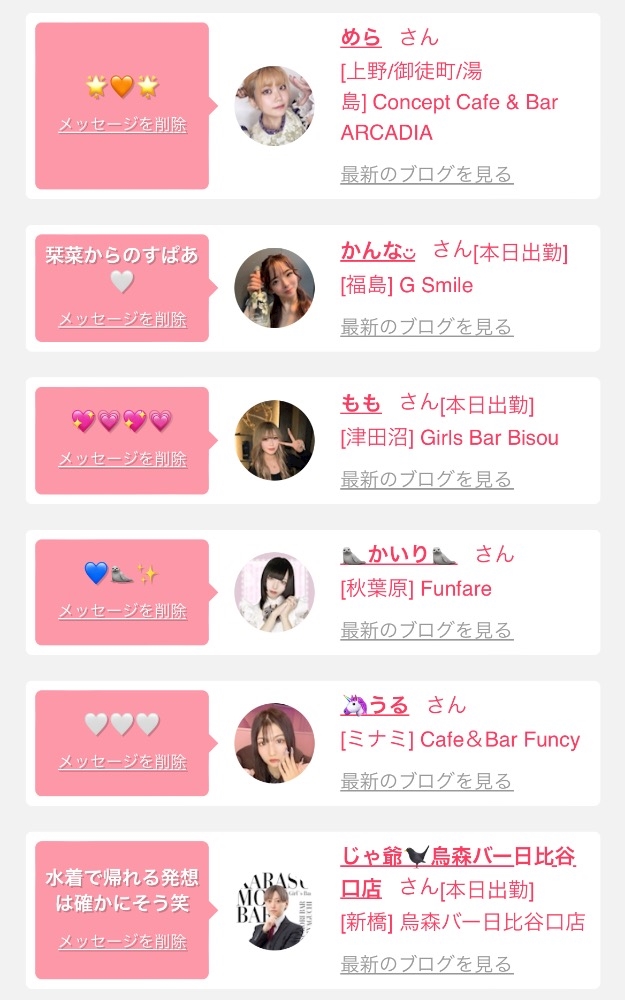The width and height of the screenshot is (625, 1000).
Task: Open めら's profile name link
Action: [x=361, y=38]
